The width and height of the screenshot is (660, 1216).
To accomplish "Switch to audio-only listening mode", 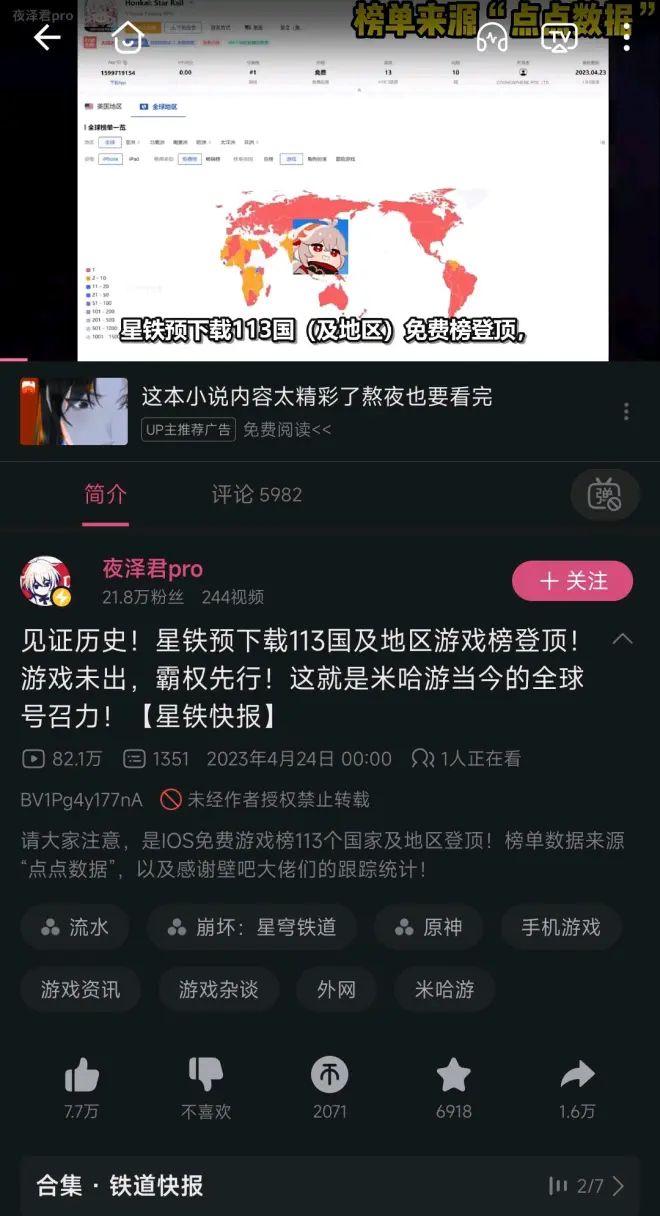I will tap(492, 38).
